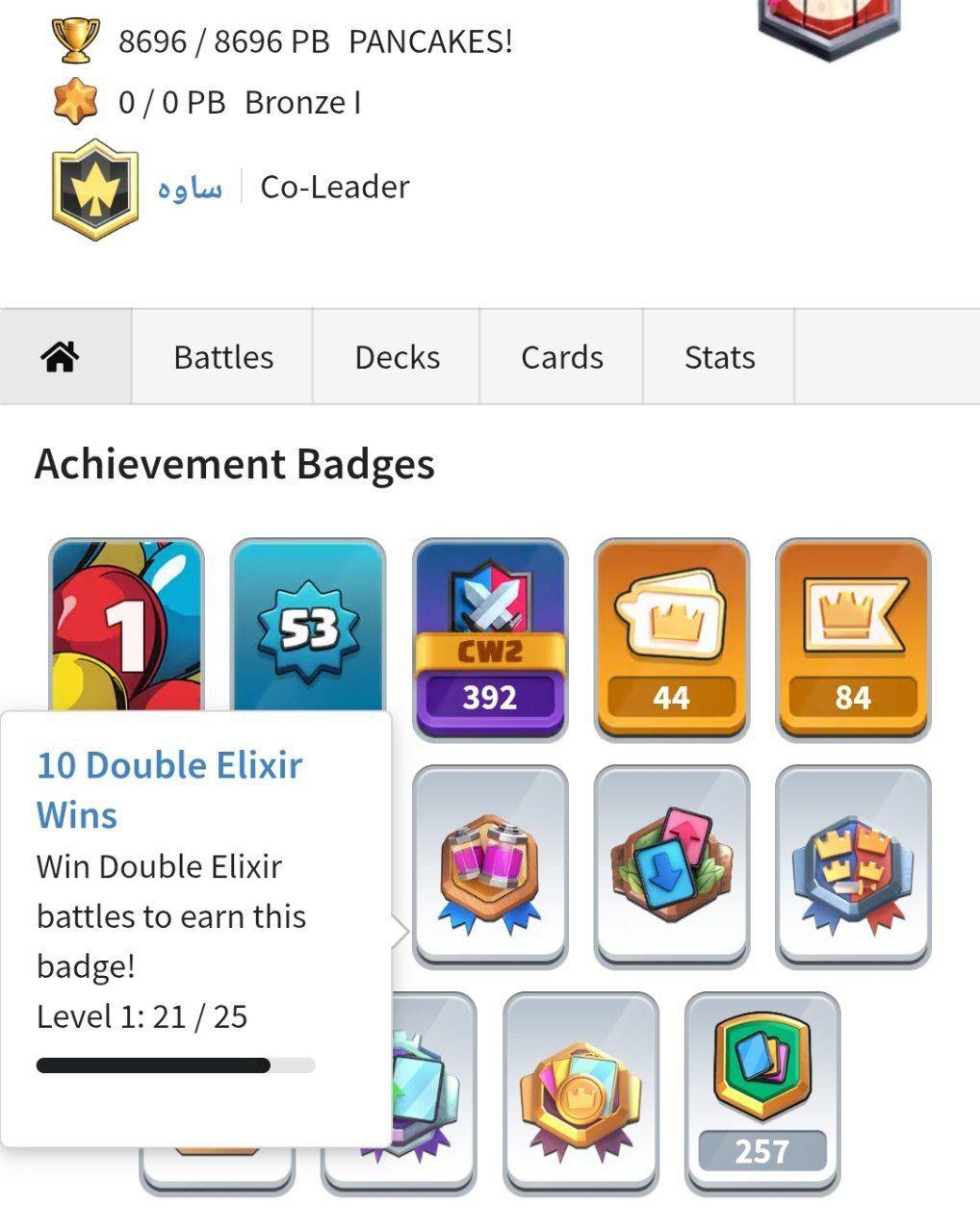Viewport: 980px width, 1232px height.
Task: Select the crown card badge showing 44
Action: [x=671, y=638]
